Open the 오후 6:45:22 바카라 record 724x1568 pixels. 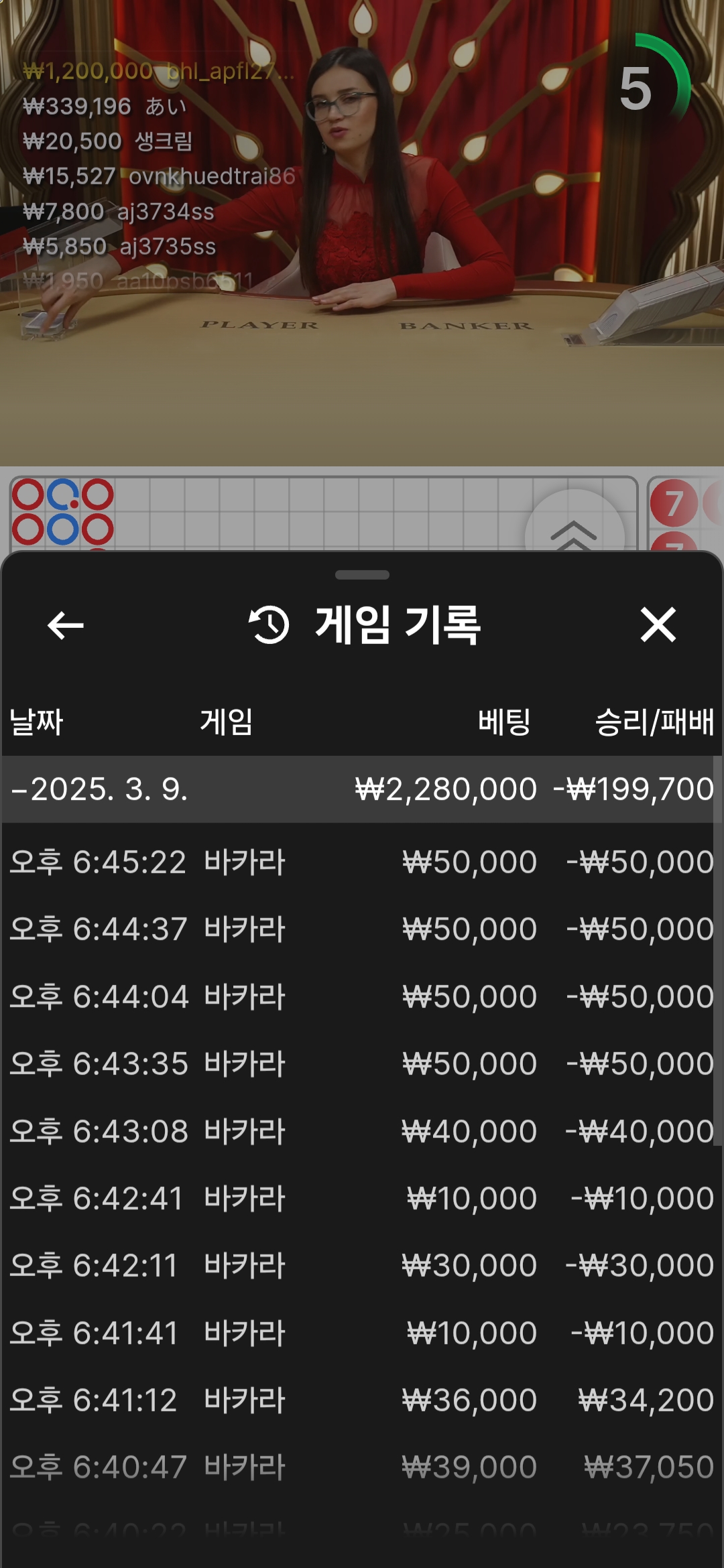point(362,862)
